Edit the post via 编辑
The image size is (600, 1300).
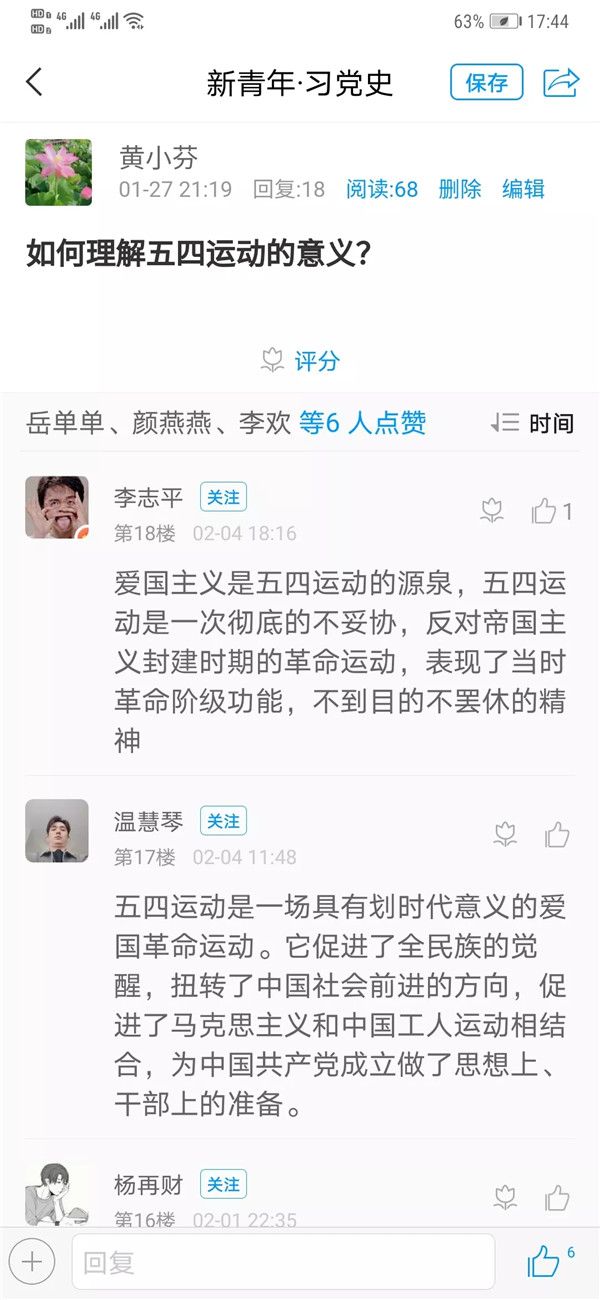point(523,189)
